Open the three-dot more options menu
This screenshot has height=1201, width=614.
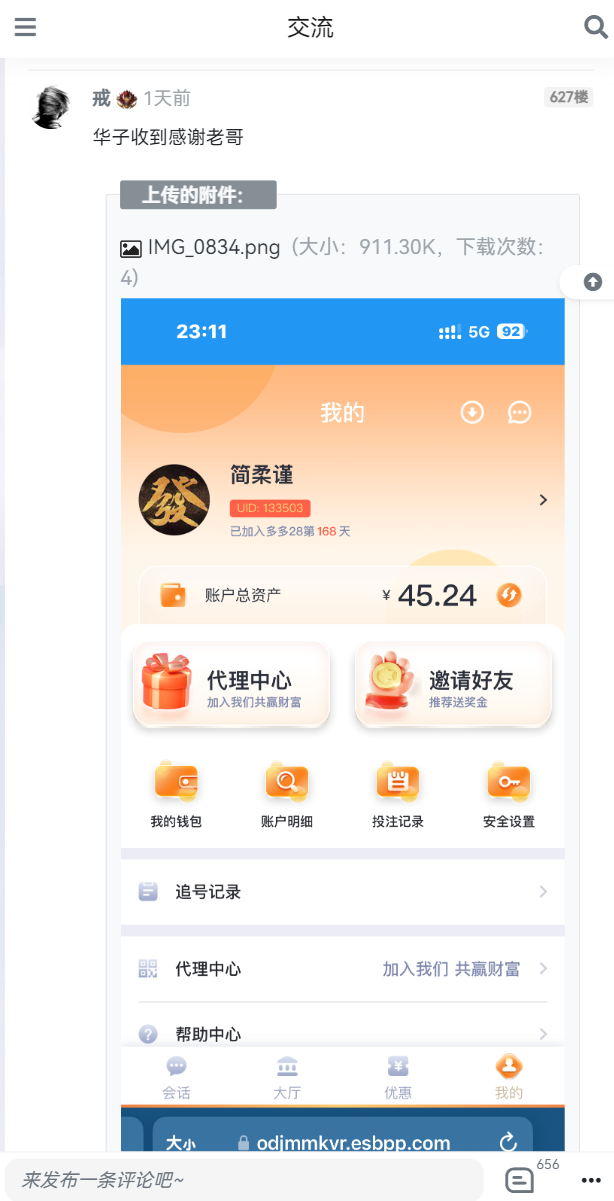point(591,1181)
